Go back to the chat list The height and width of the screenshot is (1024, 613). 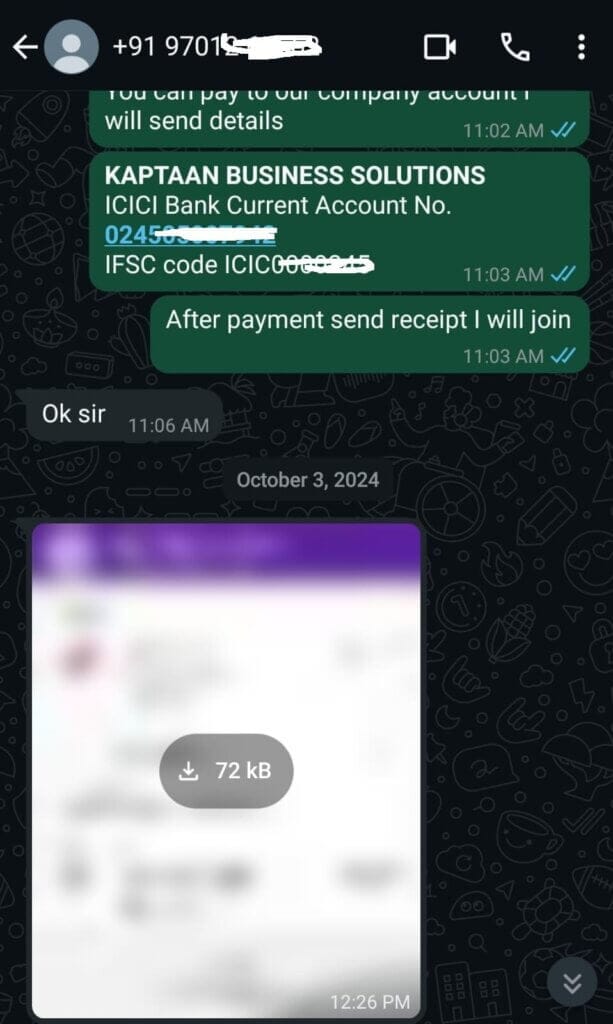24,47
